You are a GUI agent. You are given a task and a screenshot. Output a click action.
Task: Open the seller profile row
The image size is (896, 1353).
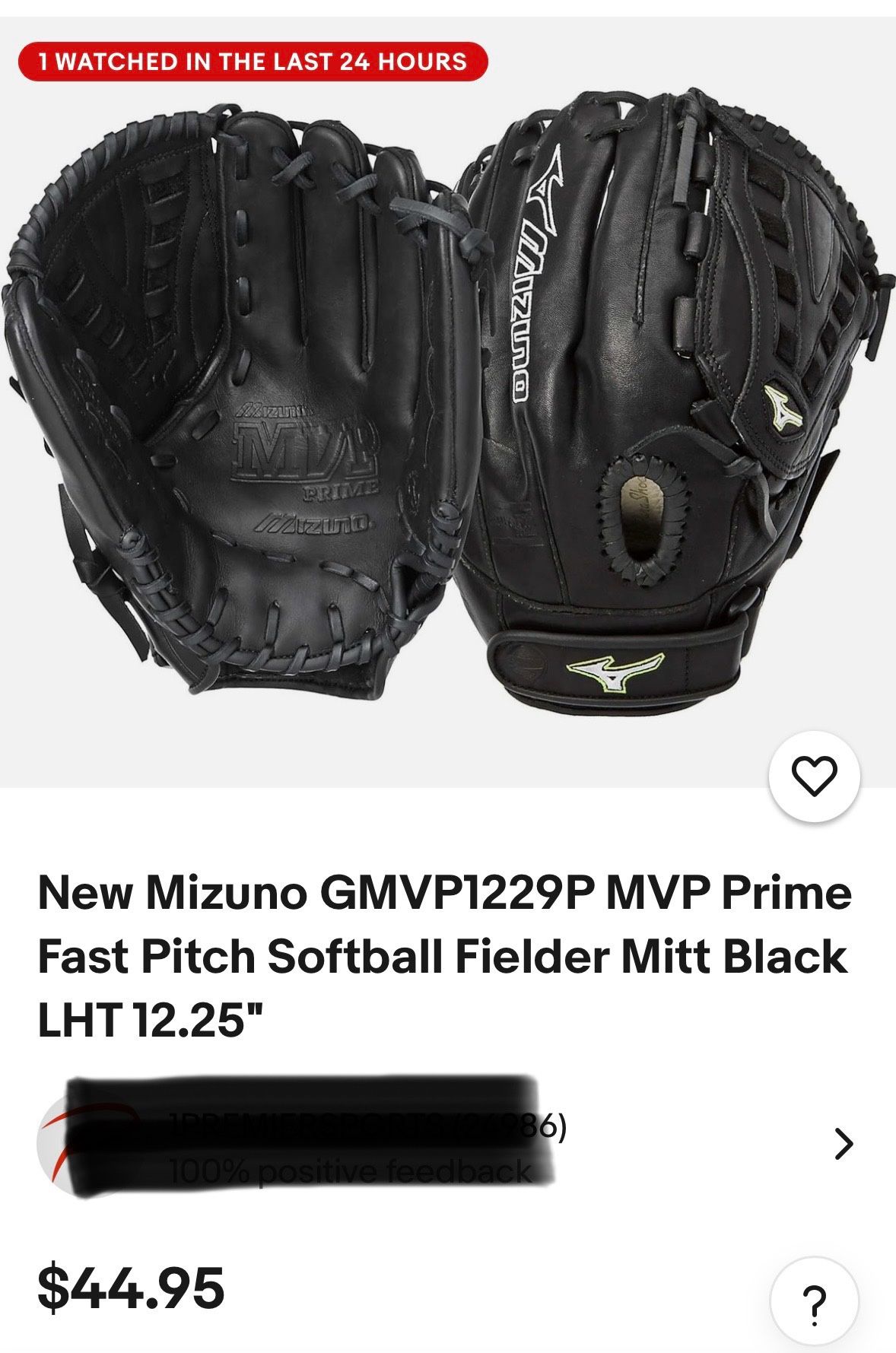pyautogui.click(x=843, y=1143)
